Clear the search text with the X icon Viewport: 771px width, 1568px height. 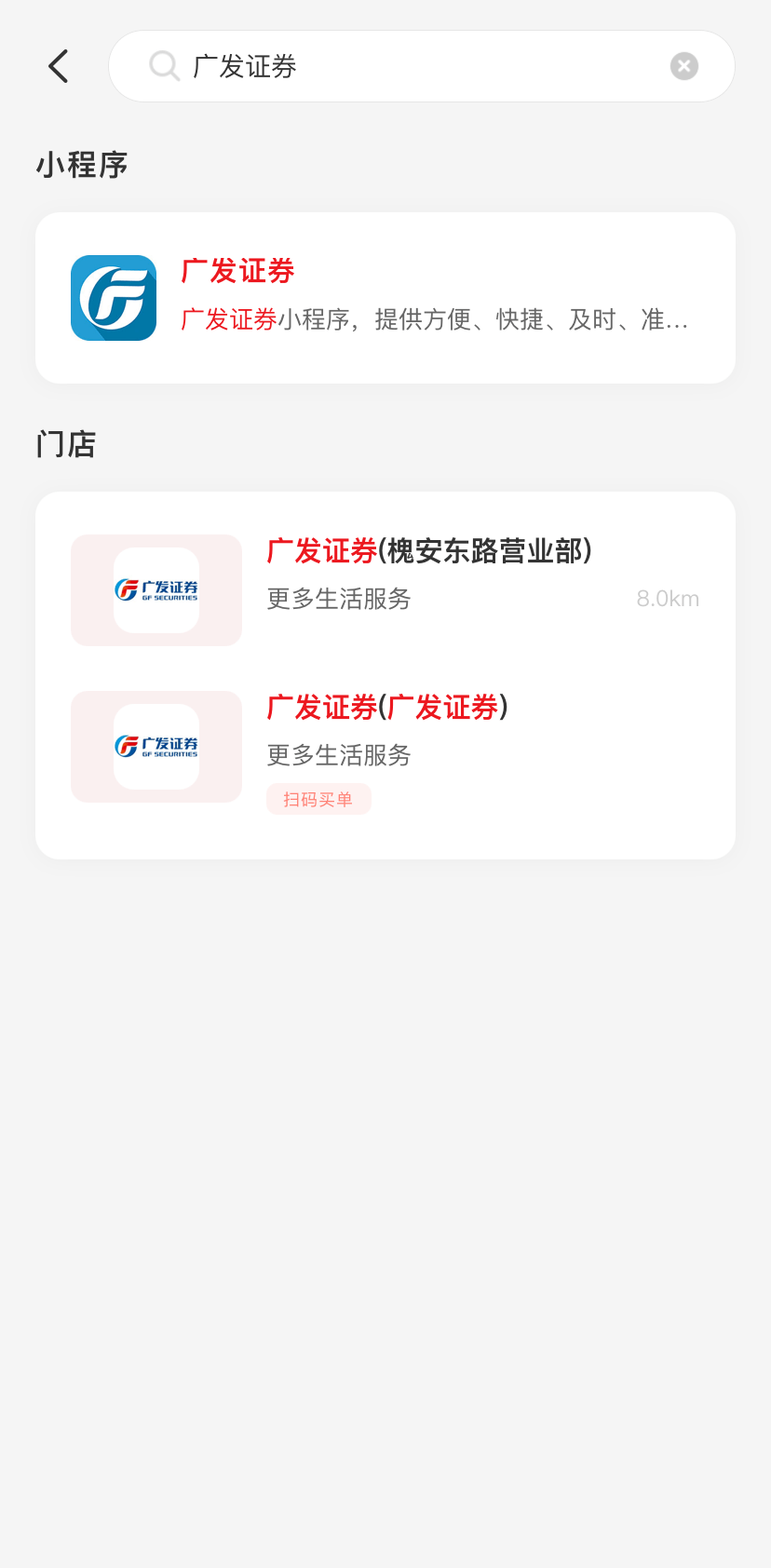tap(684, 66)
